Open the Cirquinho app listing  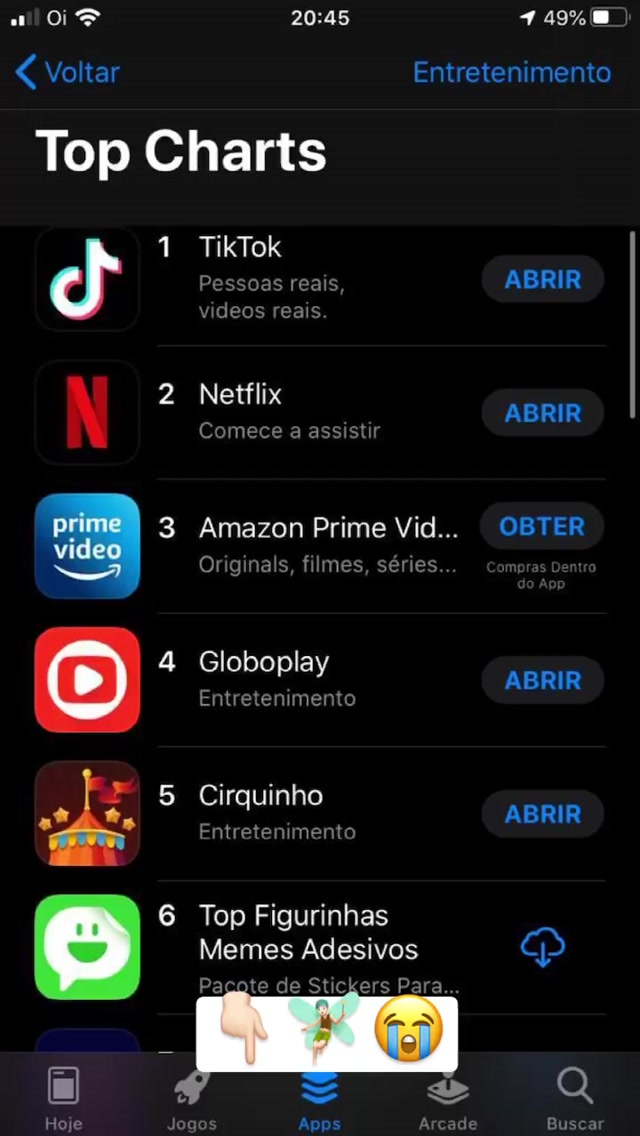[x=300, y=813]
